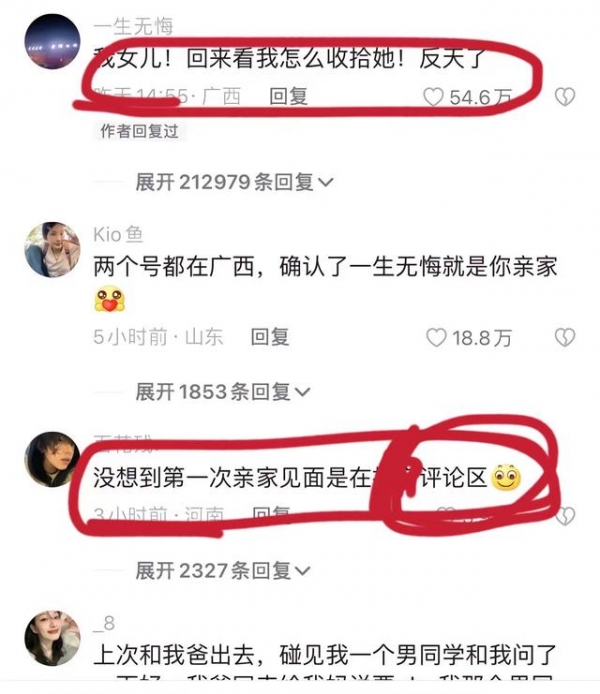Reply to Kio鱼's comment
The height and width of the screenshot is (694, 600).
(x=270, y=338)
